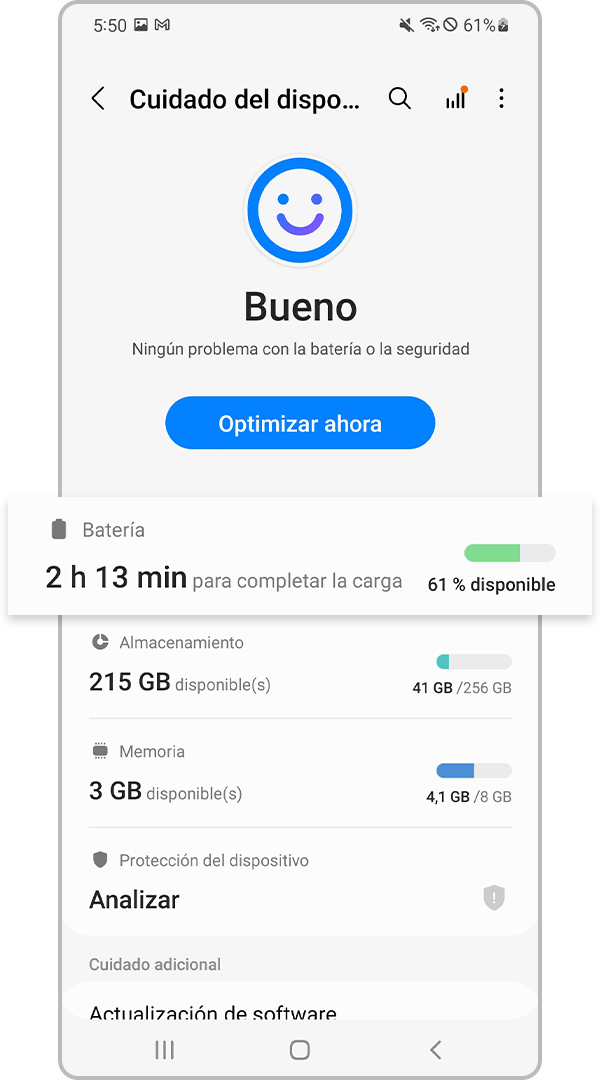600x1080 pixels.
Task: Open Batería details
Action: pos(300,556)
